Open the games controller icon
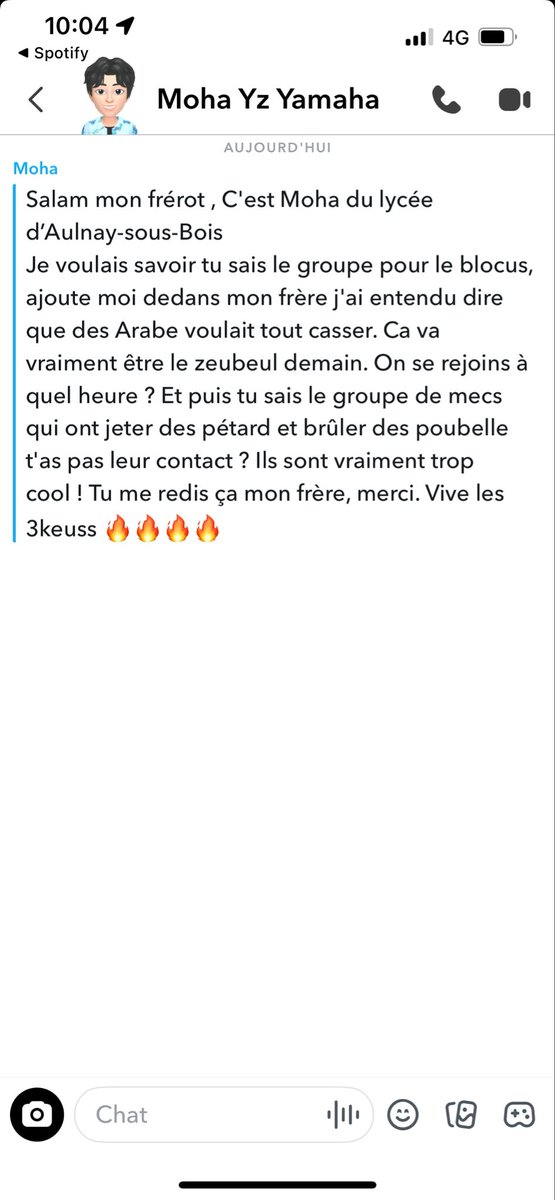This screenshot has height=1200, width=555. (519, 1114)
